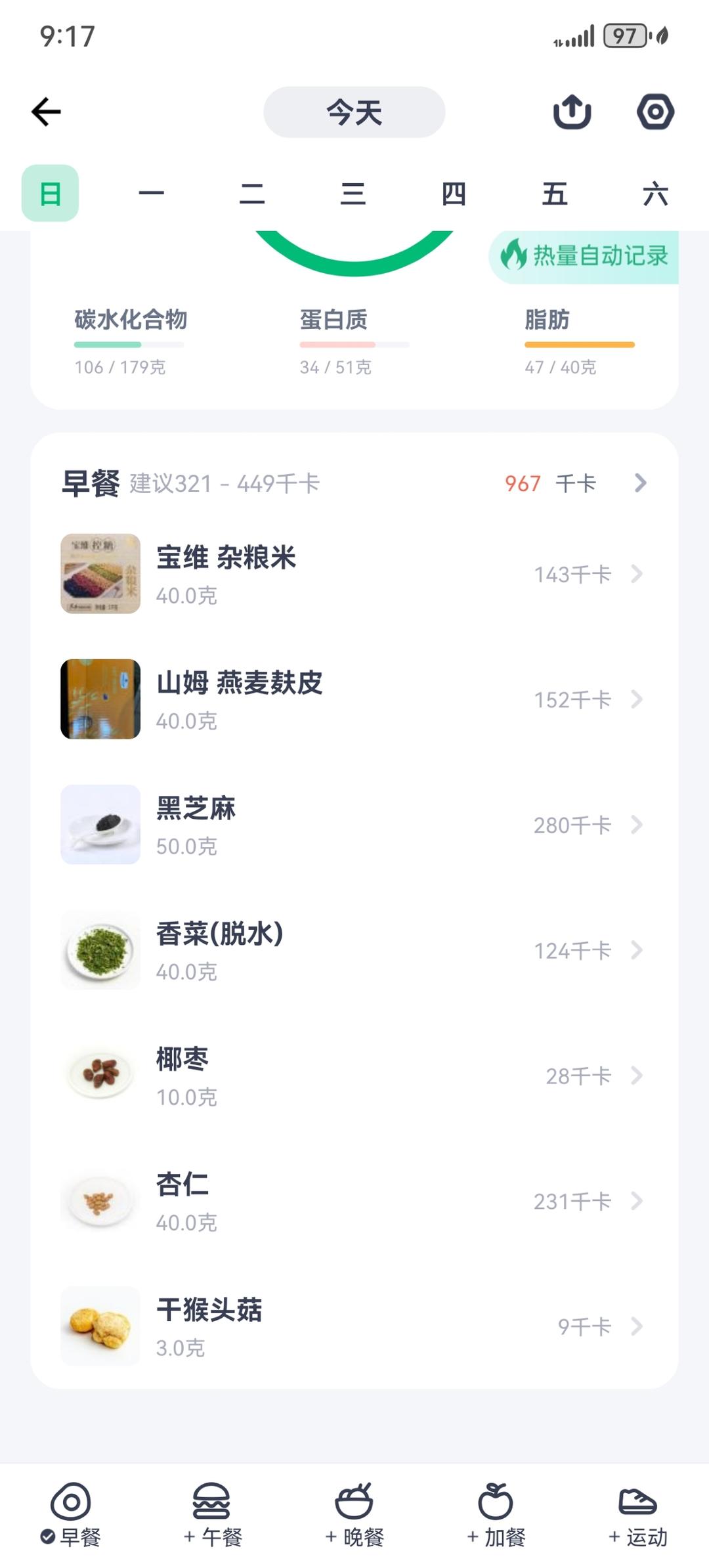709x1568 pixels.
Task: Select Saturday (六) in week bar
Action: (x=655, y=194)
